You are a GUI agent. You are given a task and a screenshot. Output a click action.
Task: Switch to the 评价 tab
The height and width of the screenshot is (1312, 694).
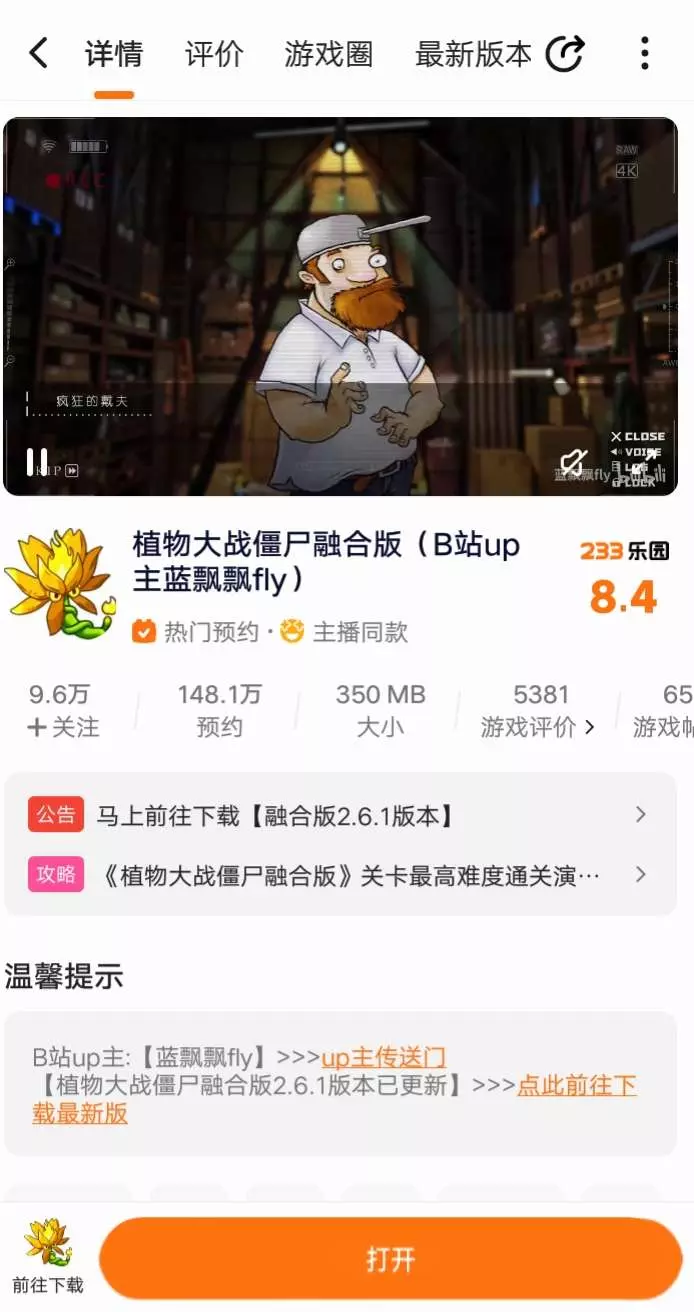tap(214, 54)
